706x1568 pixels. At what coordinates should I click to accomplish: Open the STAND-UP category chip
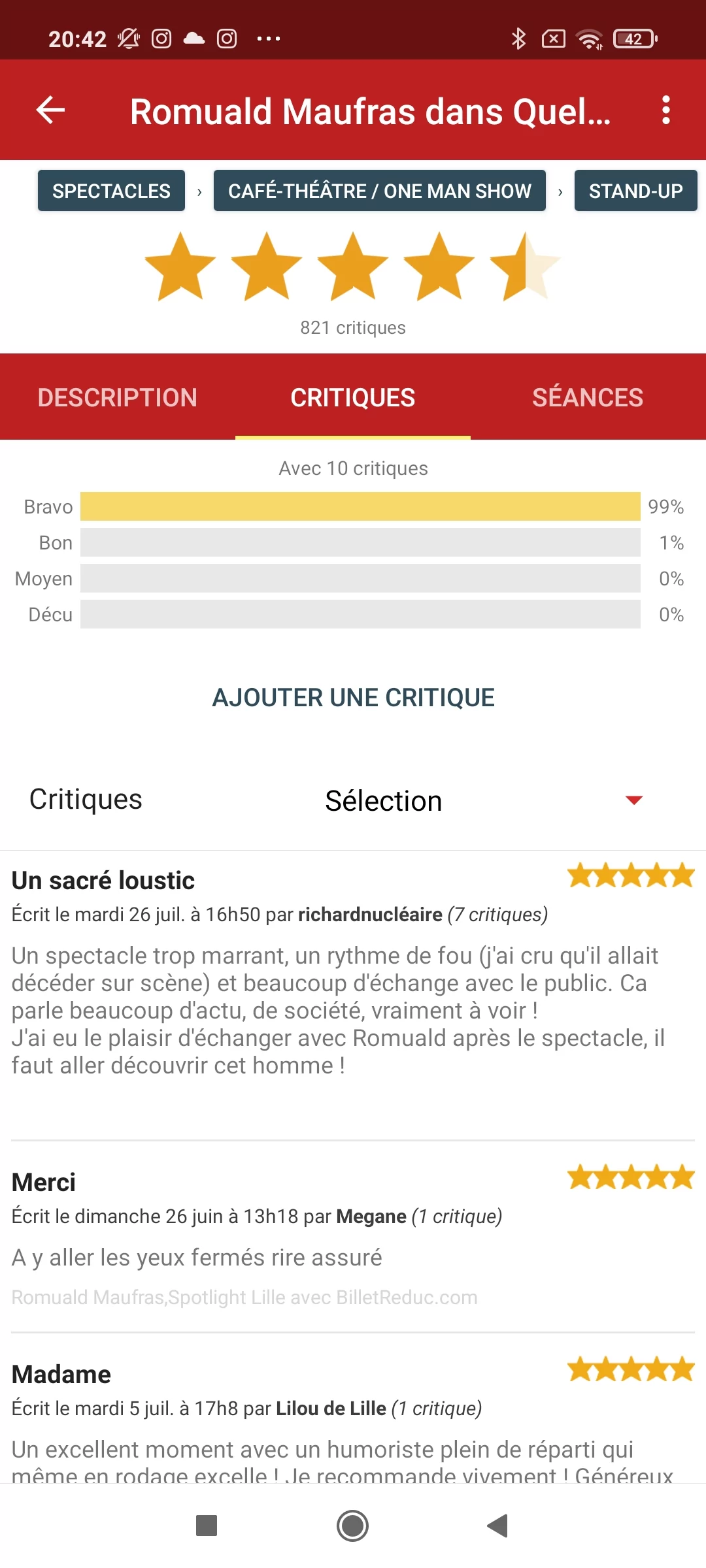(x=635, y=191)
